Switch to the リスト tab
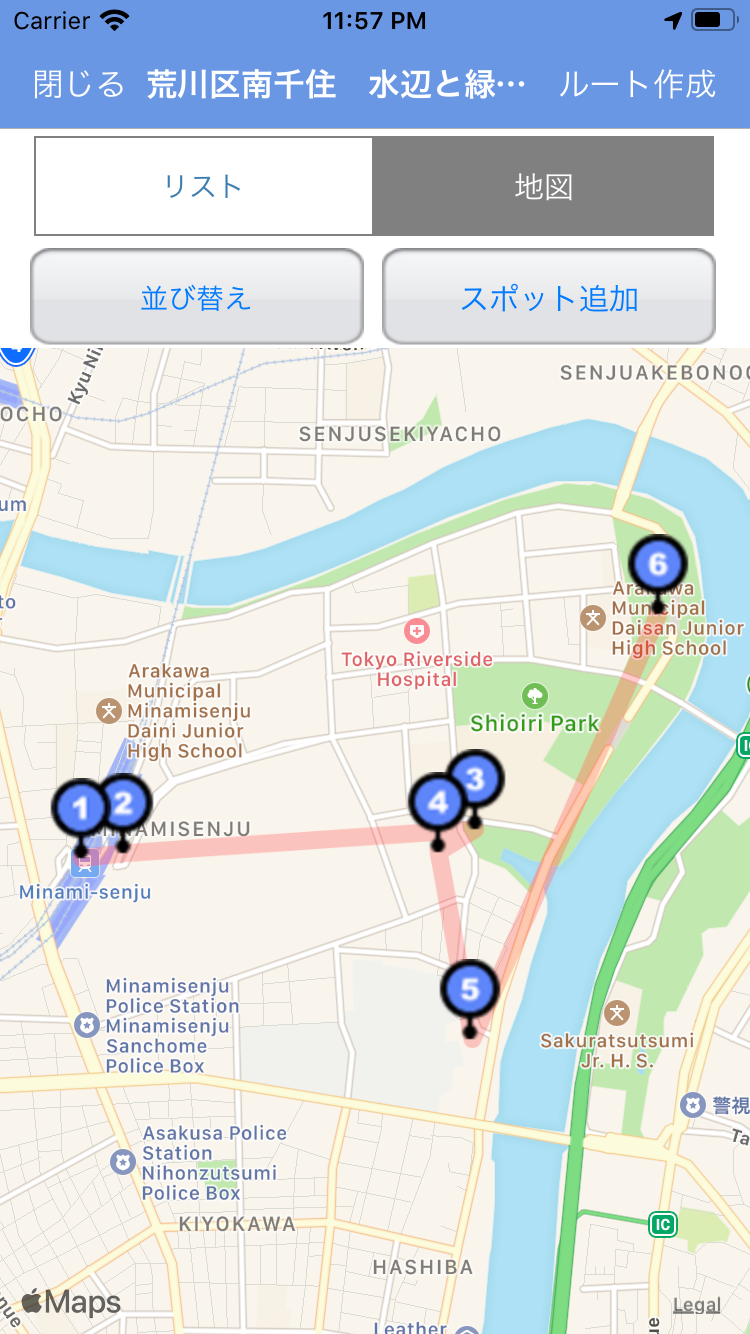Viewport: 750px width, 1334px height. (x=204, y=187)
